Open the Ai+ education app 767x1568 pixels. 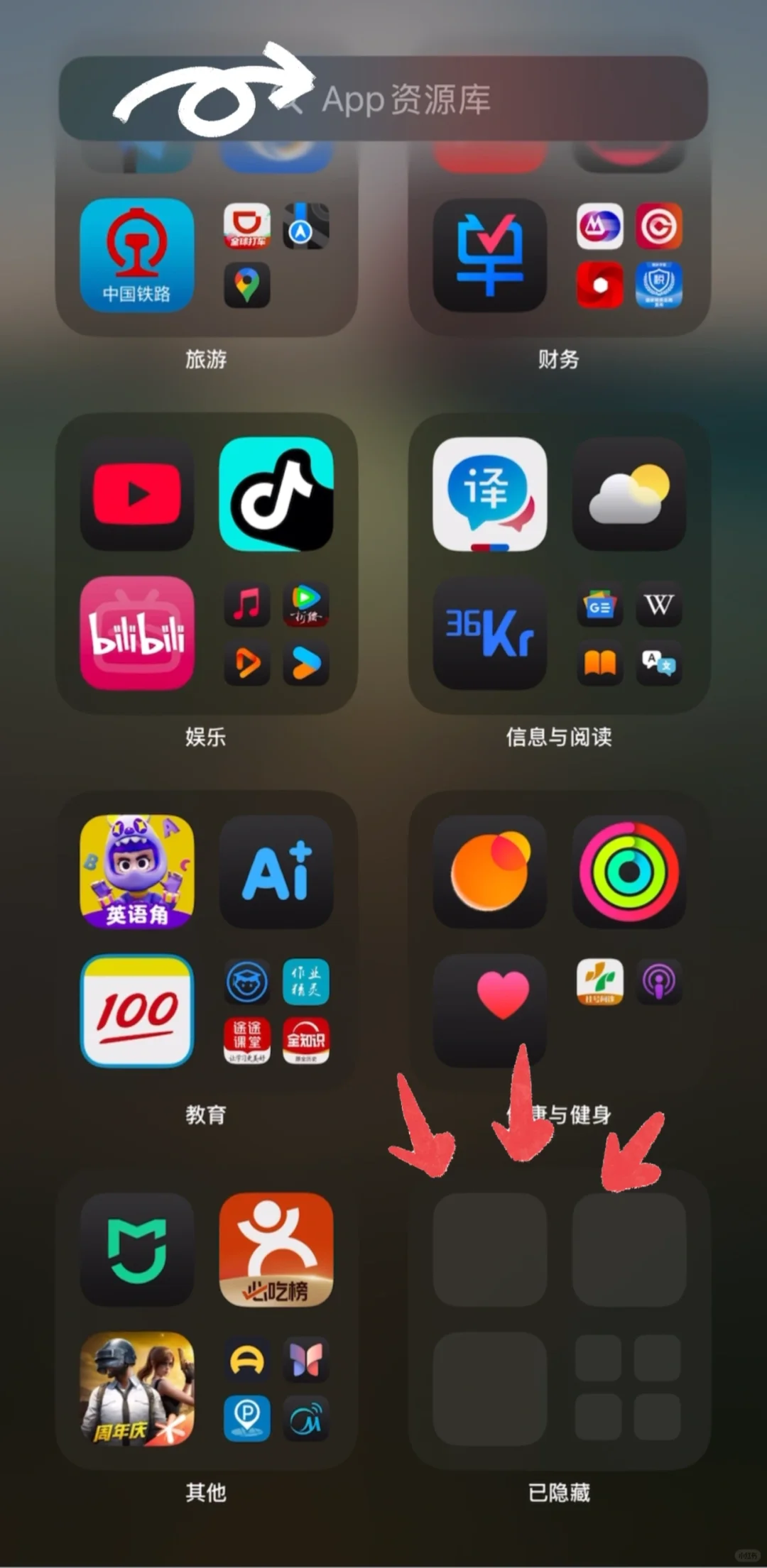click(276, 872)
